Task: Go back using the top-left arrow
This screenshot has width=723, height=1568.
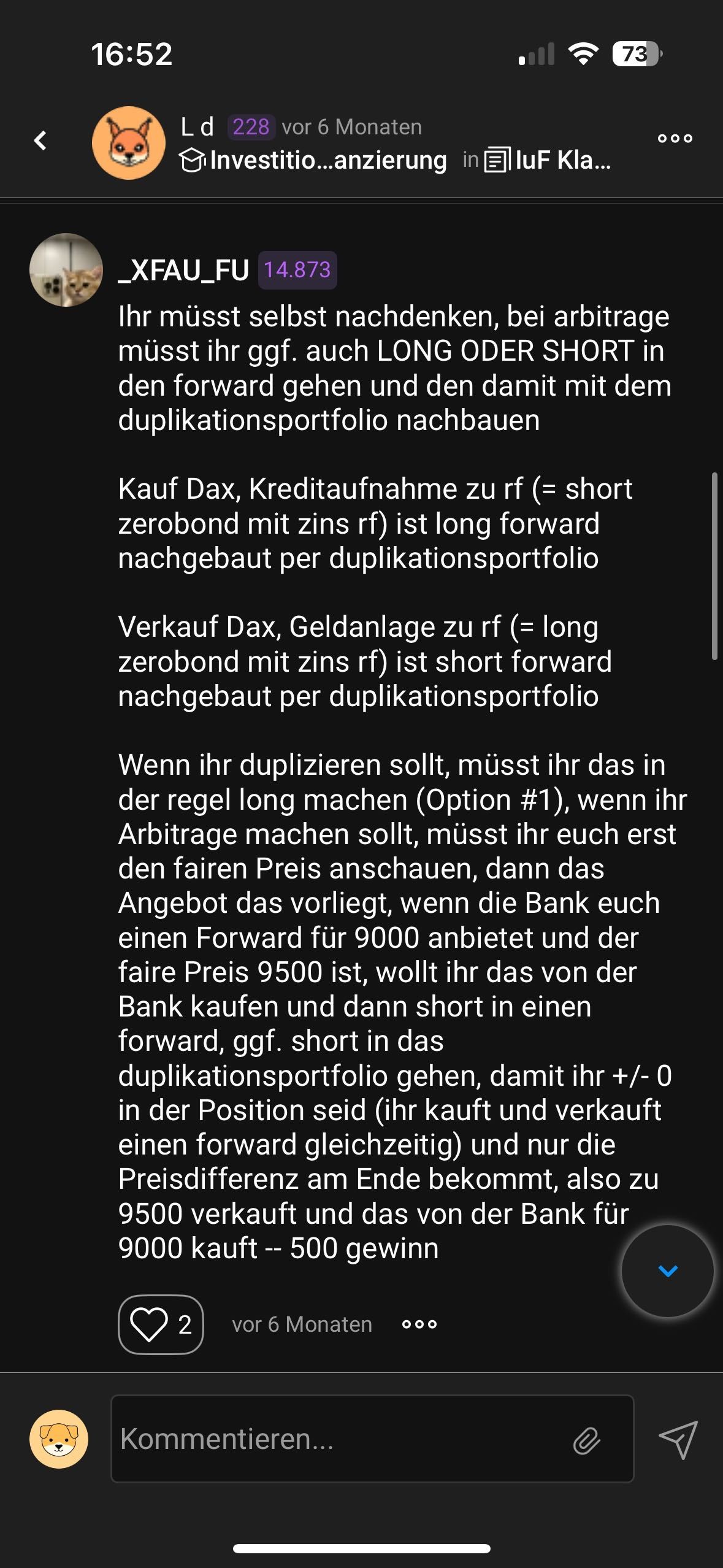Action: (40, 140)
